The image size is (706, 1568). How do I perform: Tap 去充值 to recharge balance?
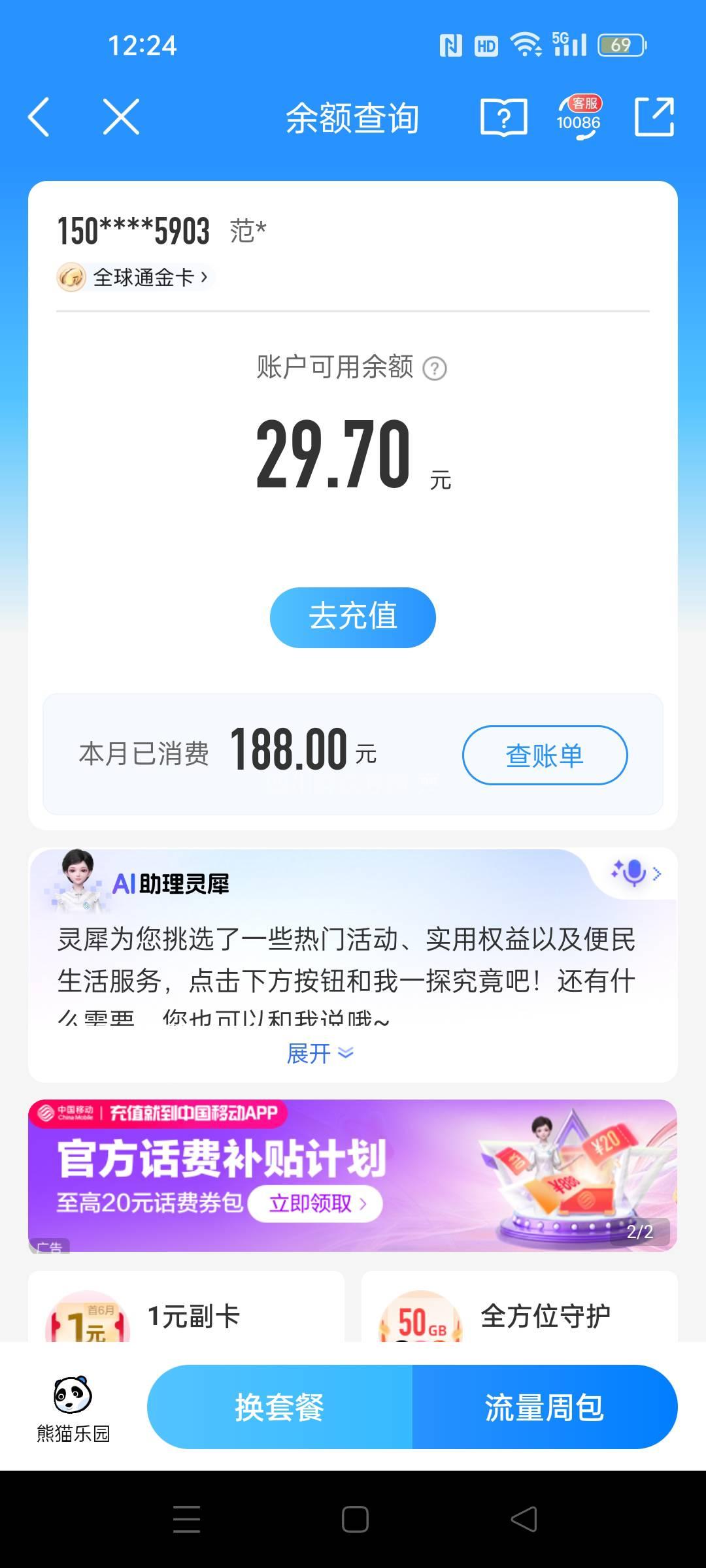[353, 617]
